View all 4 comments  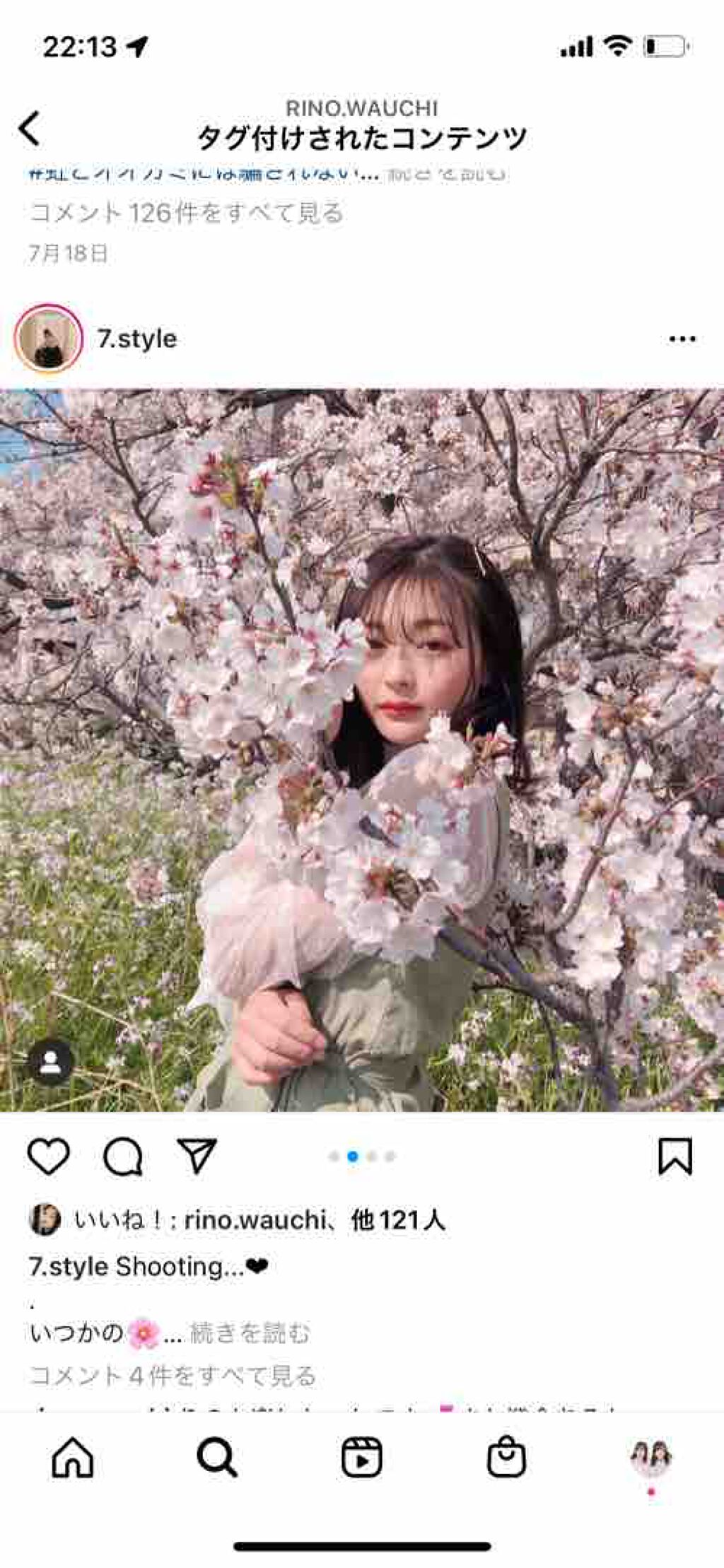[x=173, y=1376]
